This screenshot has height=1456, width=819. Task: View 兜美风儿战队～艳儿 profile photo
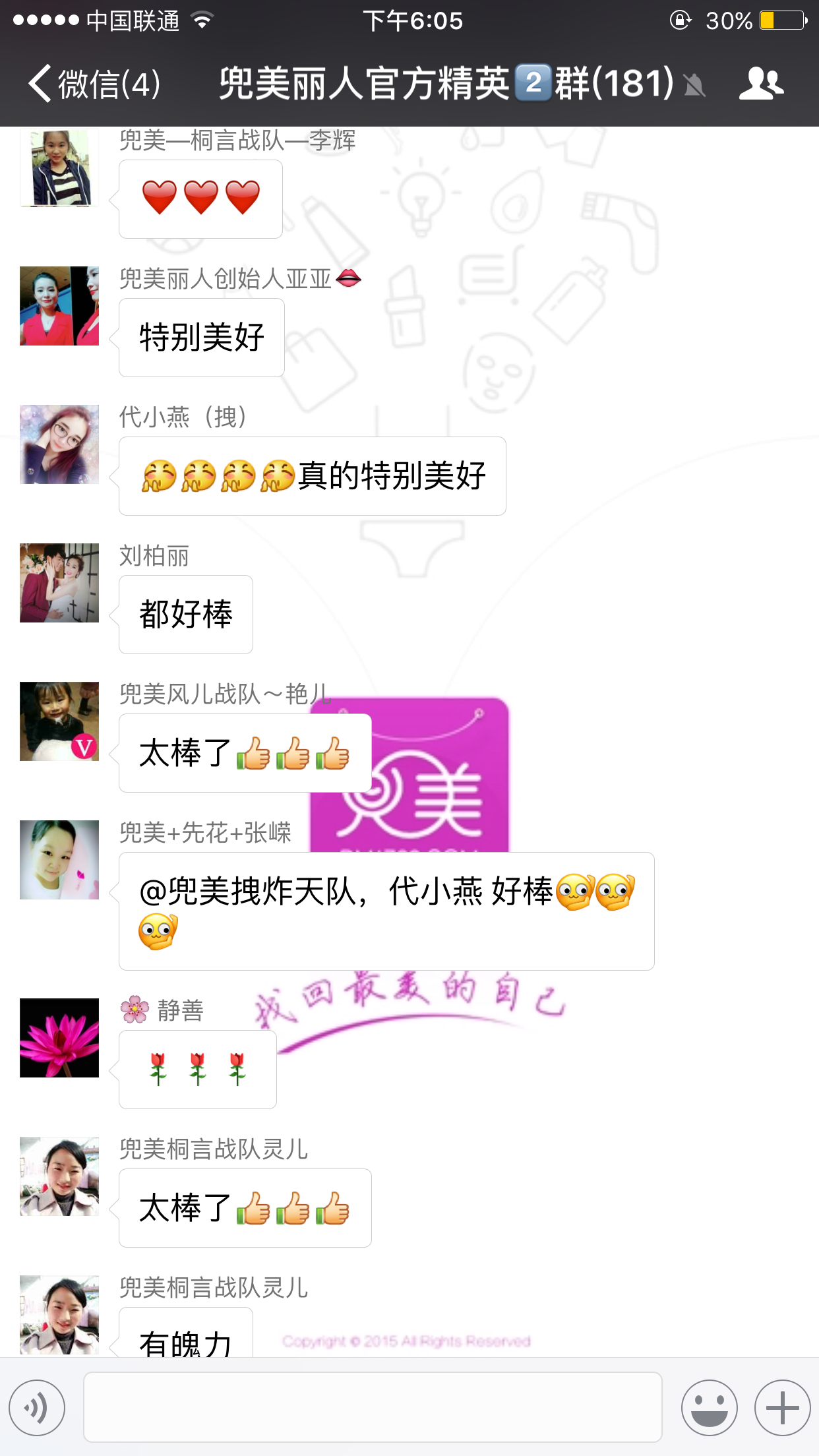point(59,721)
